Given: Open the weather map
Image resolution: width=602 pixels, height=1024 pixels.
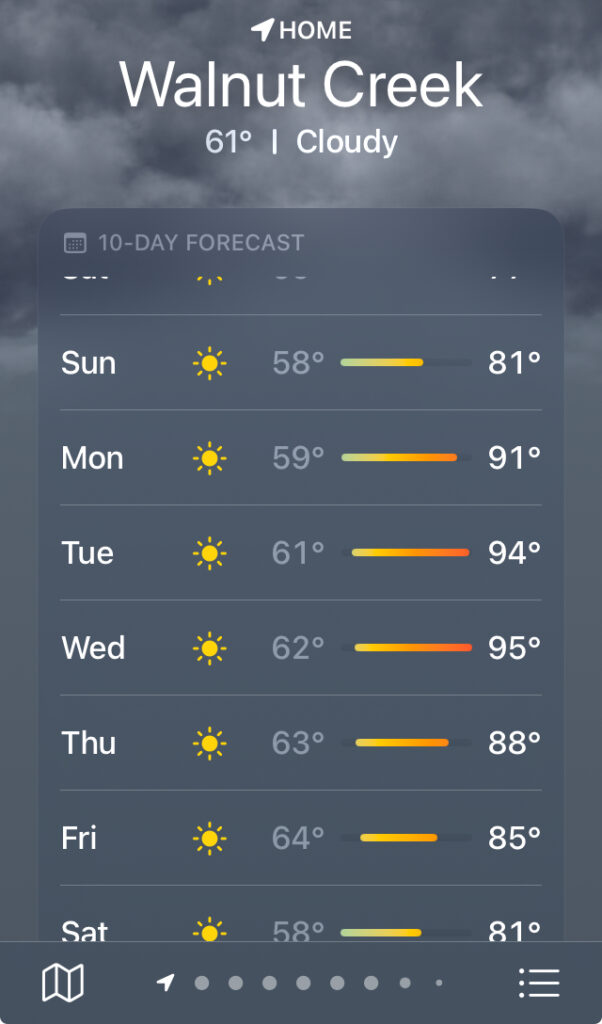Looking at the screenshot, I should click(63, 983).
